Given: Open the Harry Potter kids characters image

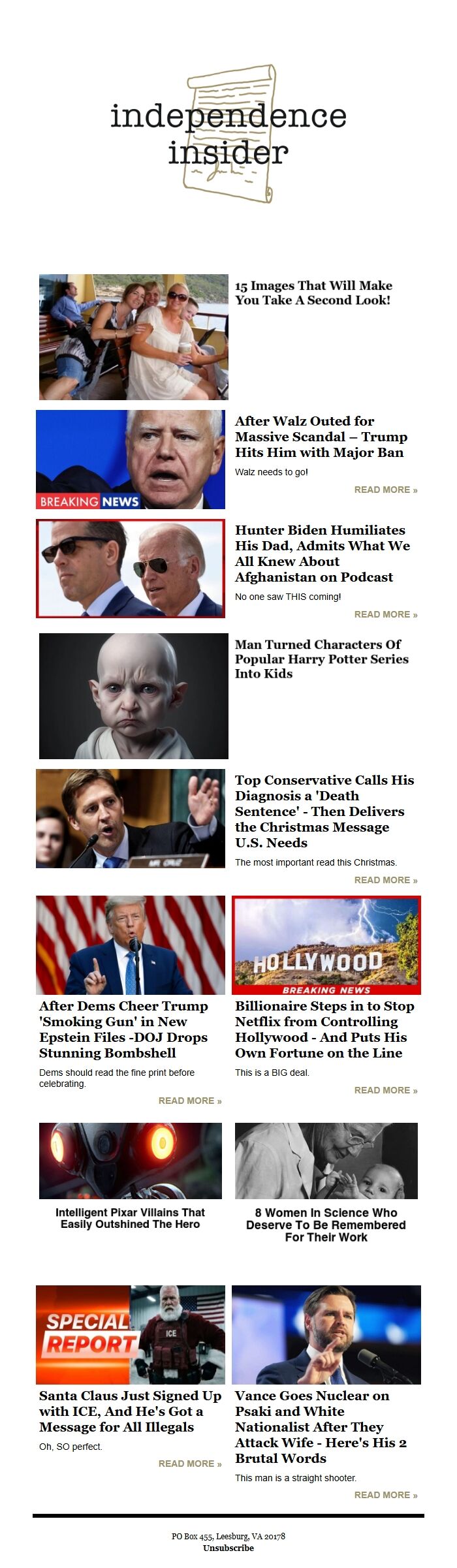Looking at the screenshot, I should tap(133, 696).
